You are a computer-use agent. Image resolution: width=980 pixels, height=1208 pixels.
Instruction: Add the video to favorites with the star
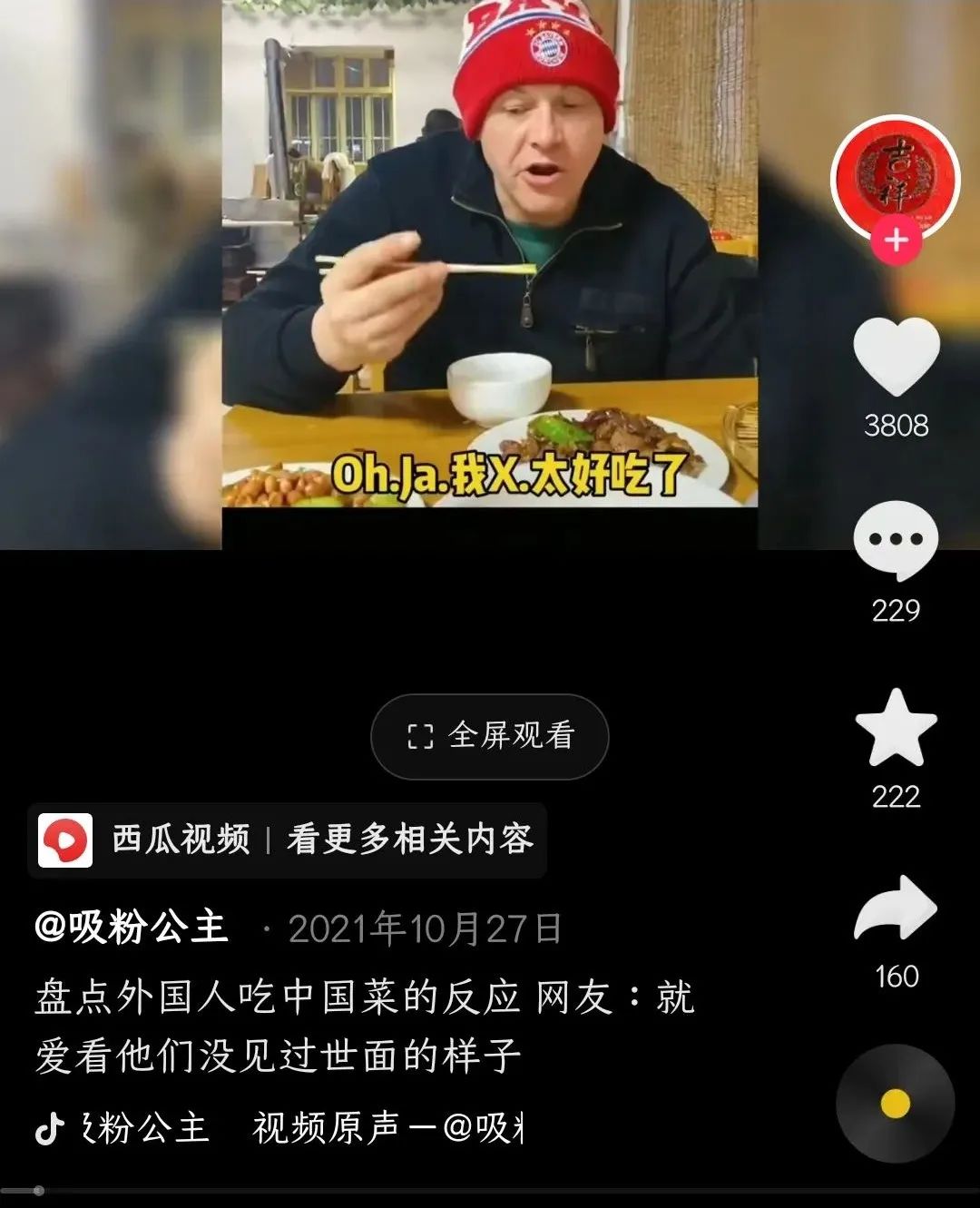tap(896, 729)
